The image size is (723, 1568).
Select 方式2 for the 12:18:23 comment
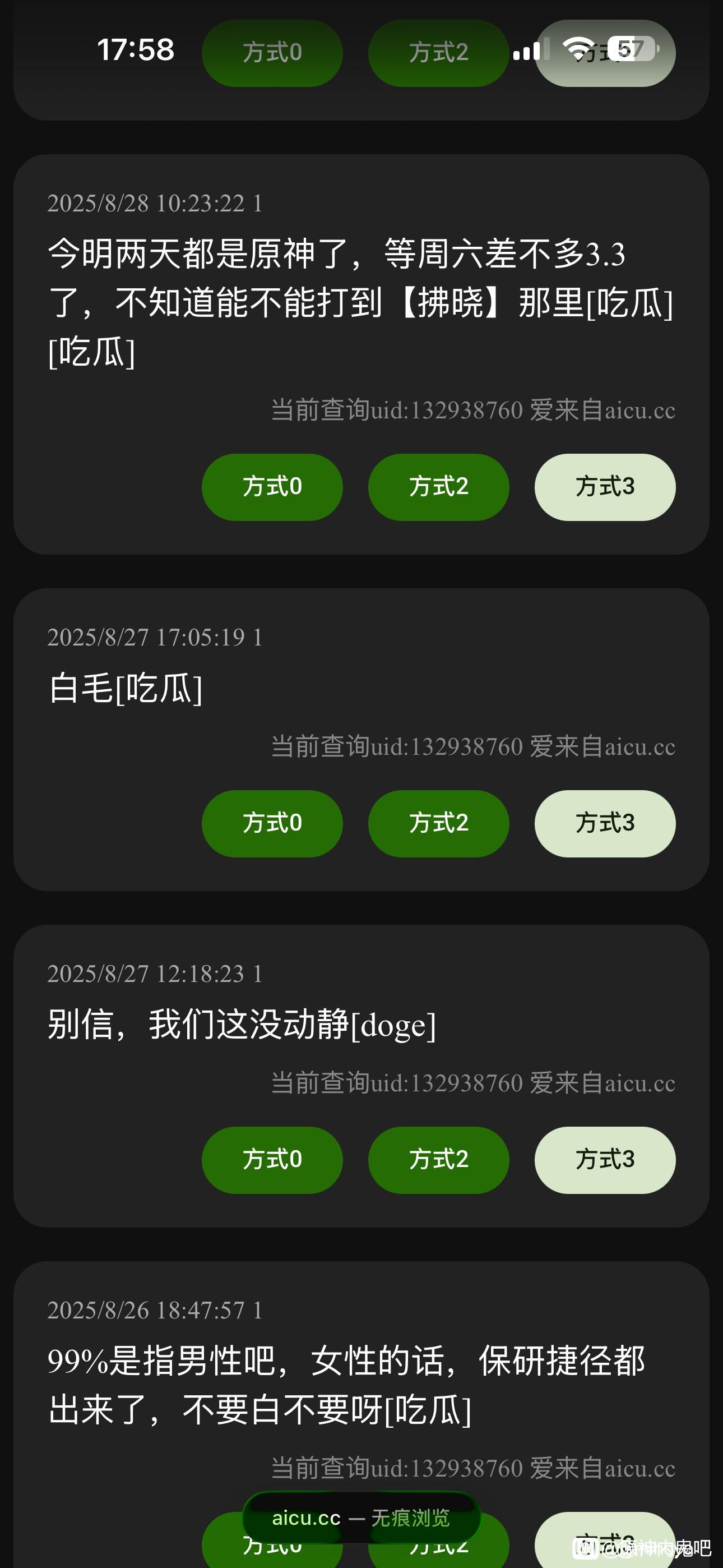pos(438,1160)
